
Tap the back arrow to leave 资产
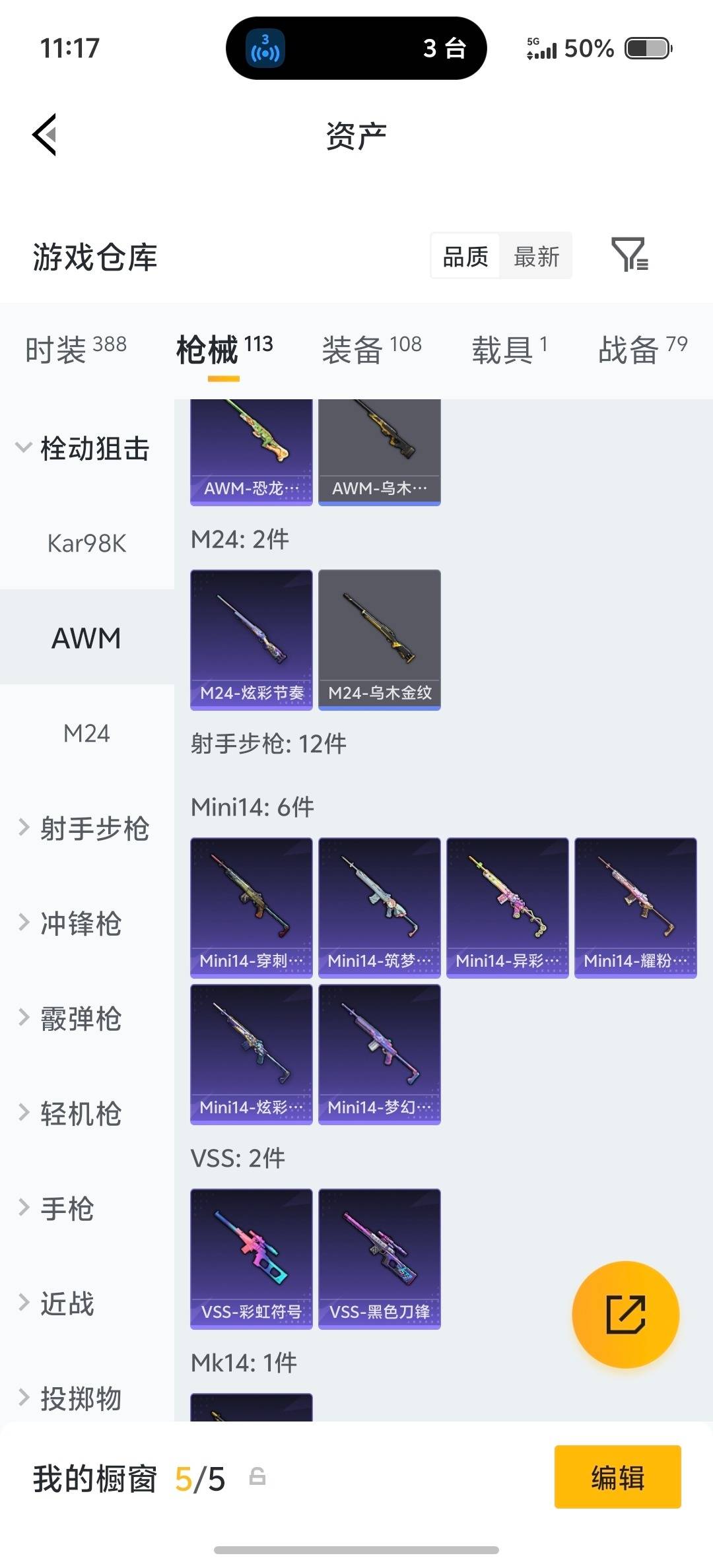pyautogui.click(x=44, y=134)
